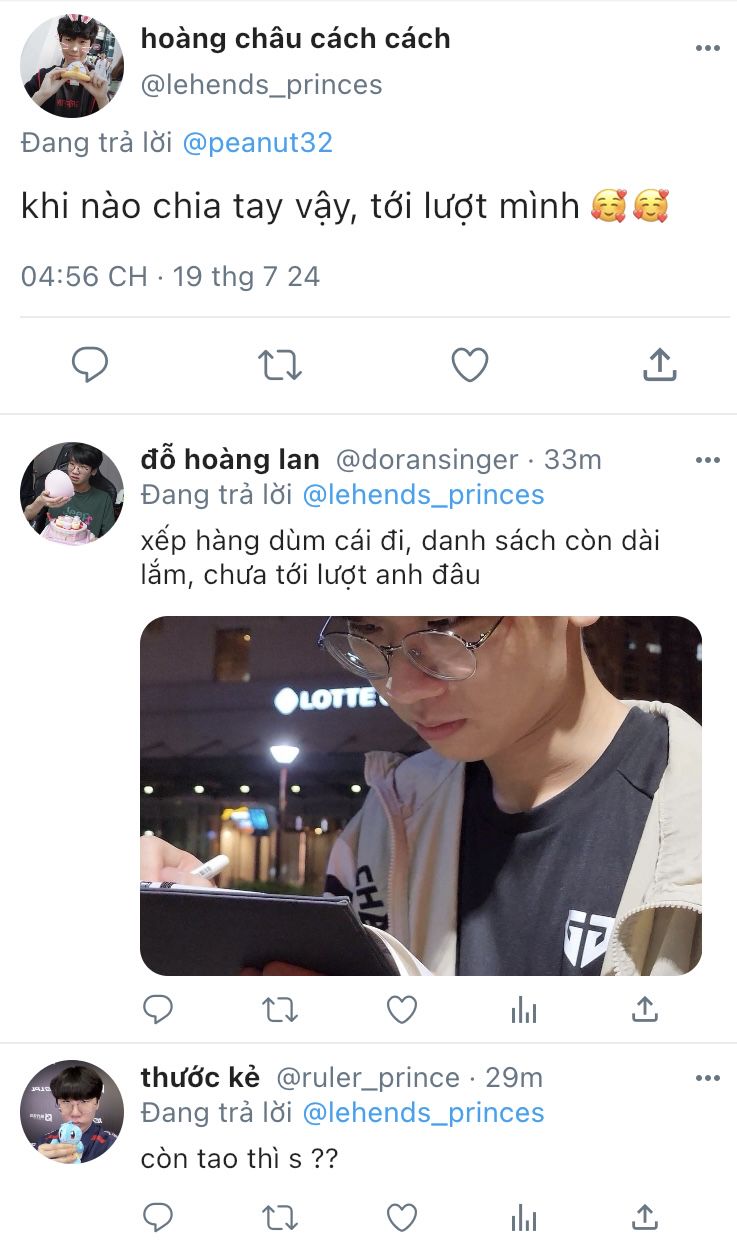
Task: Like đỗ hoàng lan's reply
Action: click(x=402, y=1010)
